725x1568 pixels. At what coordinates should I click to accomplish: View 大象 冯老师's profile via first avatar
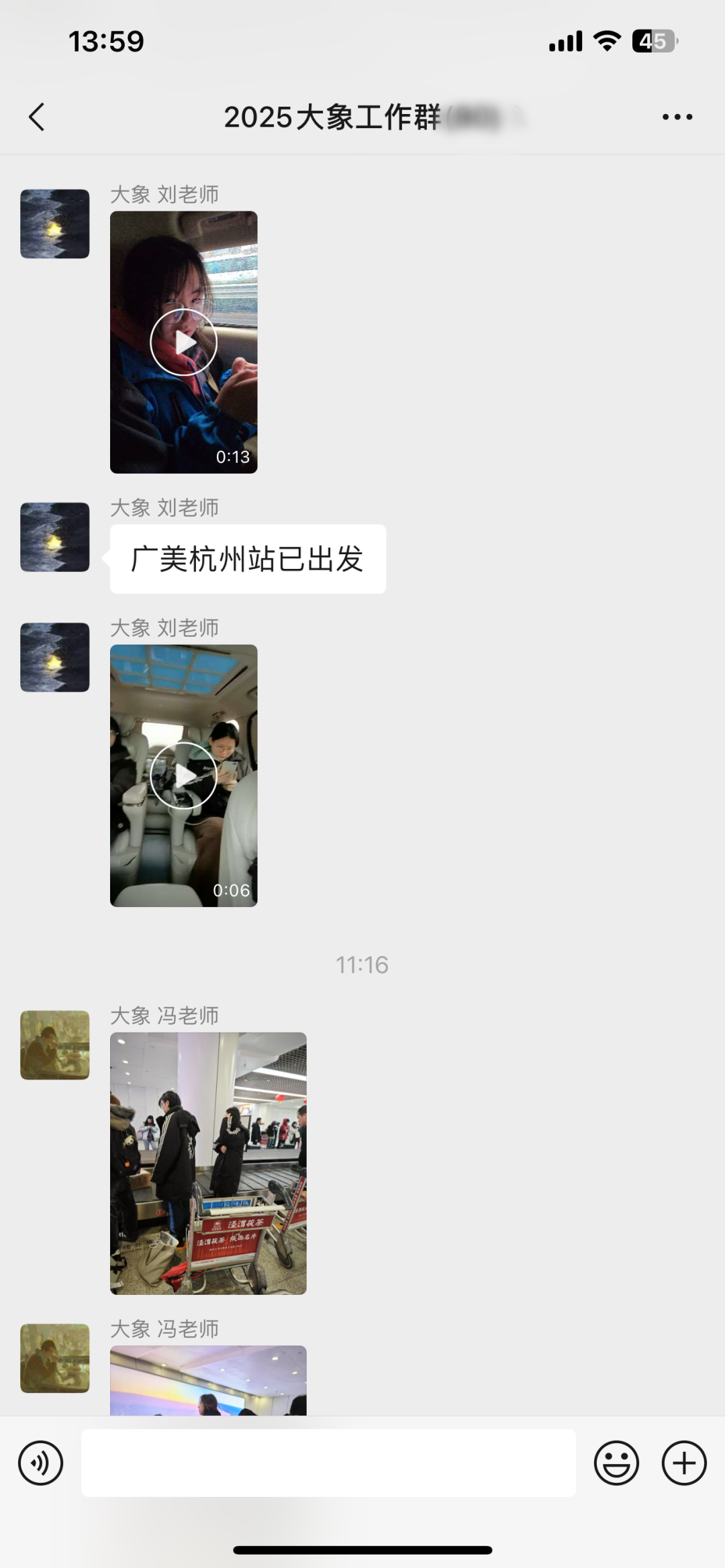(x=54, y=1045)
